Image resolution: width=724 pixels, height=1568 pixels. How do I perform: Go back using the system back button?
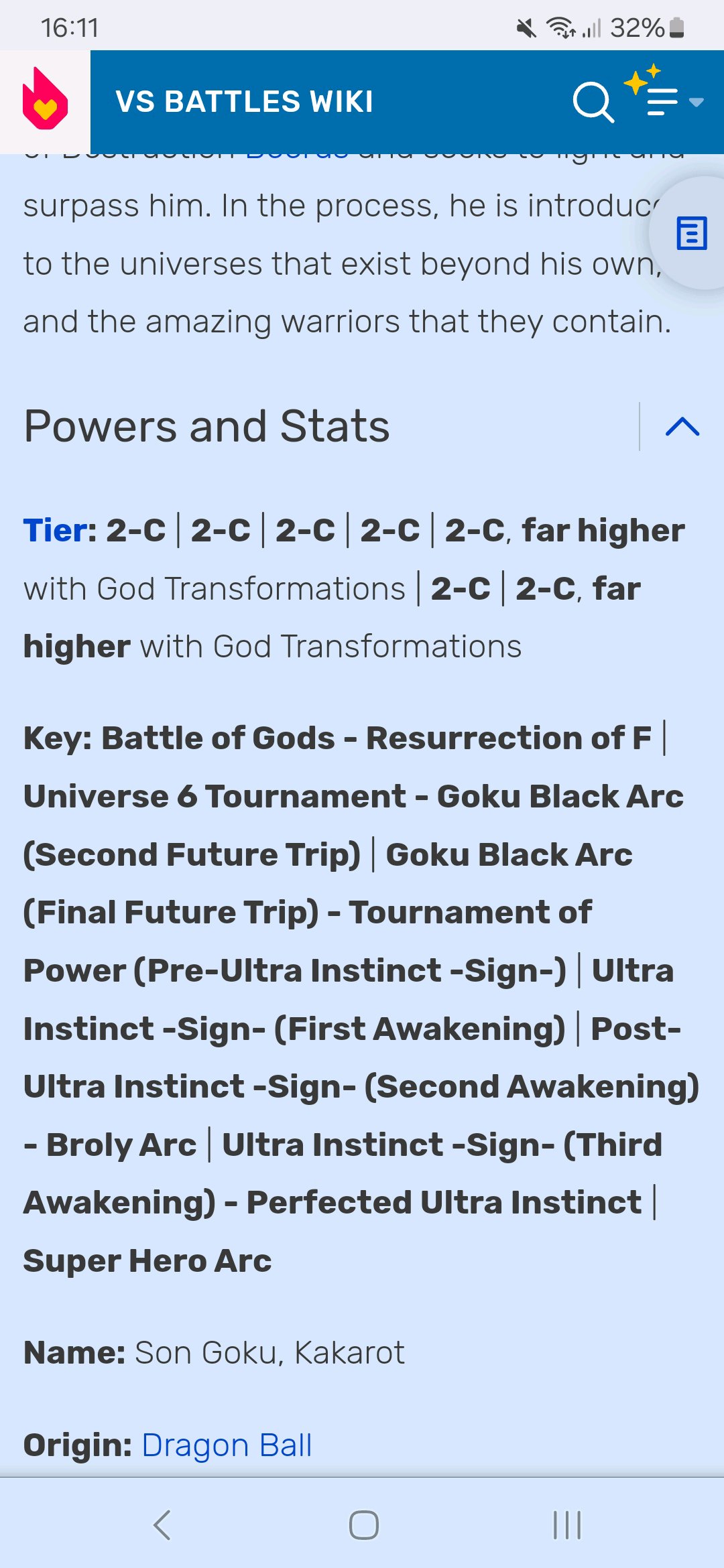(162, 1525)
